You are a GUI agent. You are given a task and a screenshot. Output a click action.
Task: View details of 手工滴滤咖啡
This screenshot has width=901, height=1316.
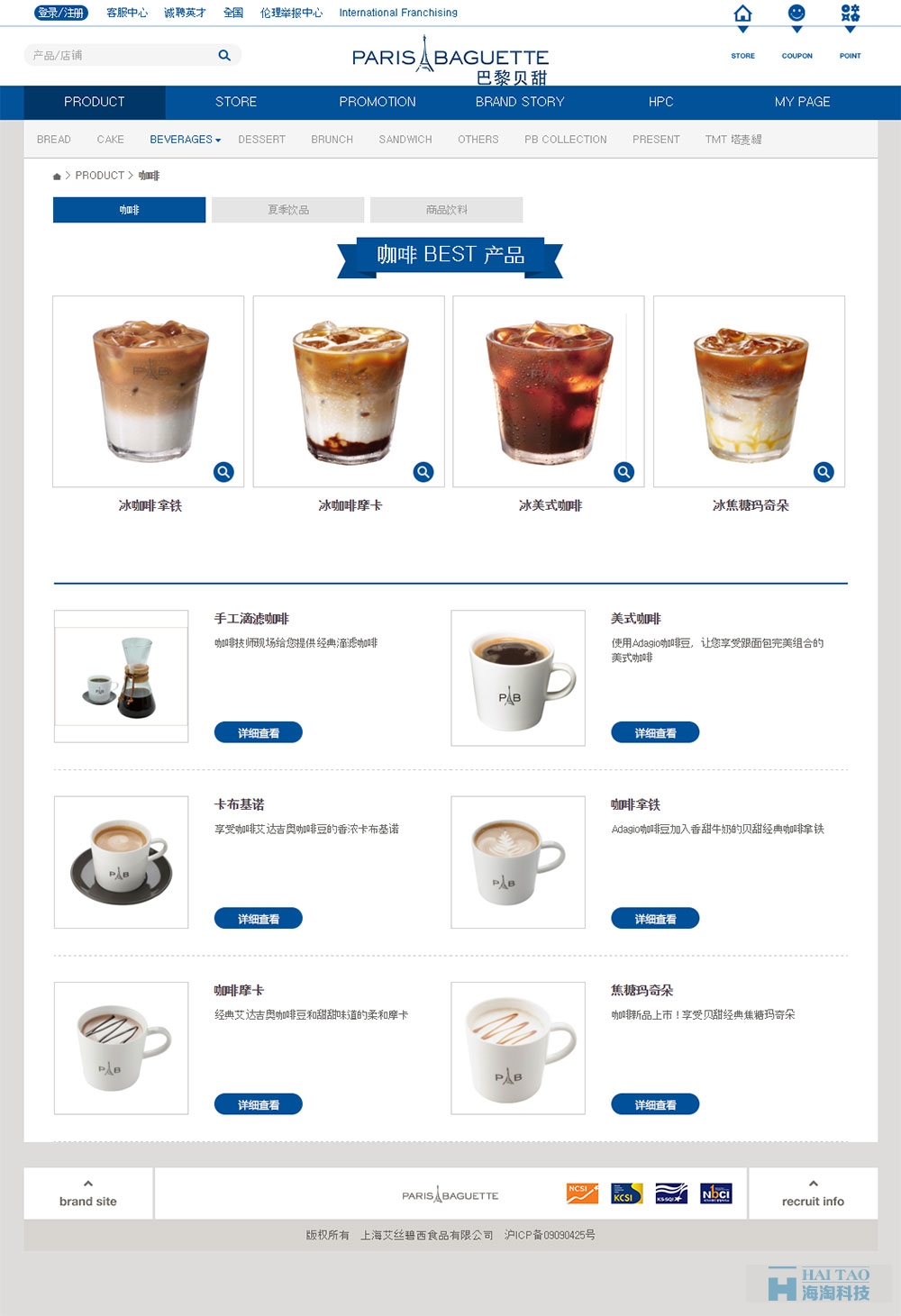[x=258, y=733]
